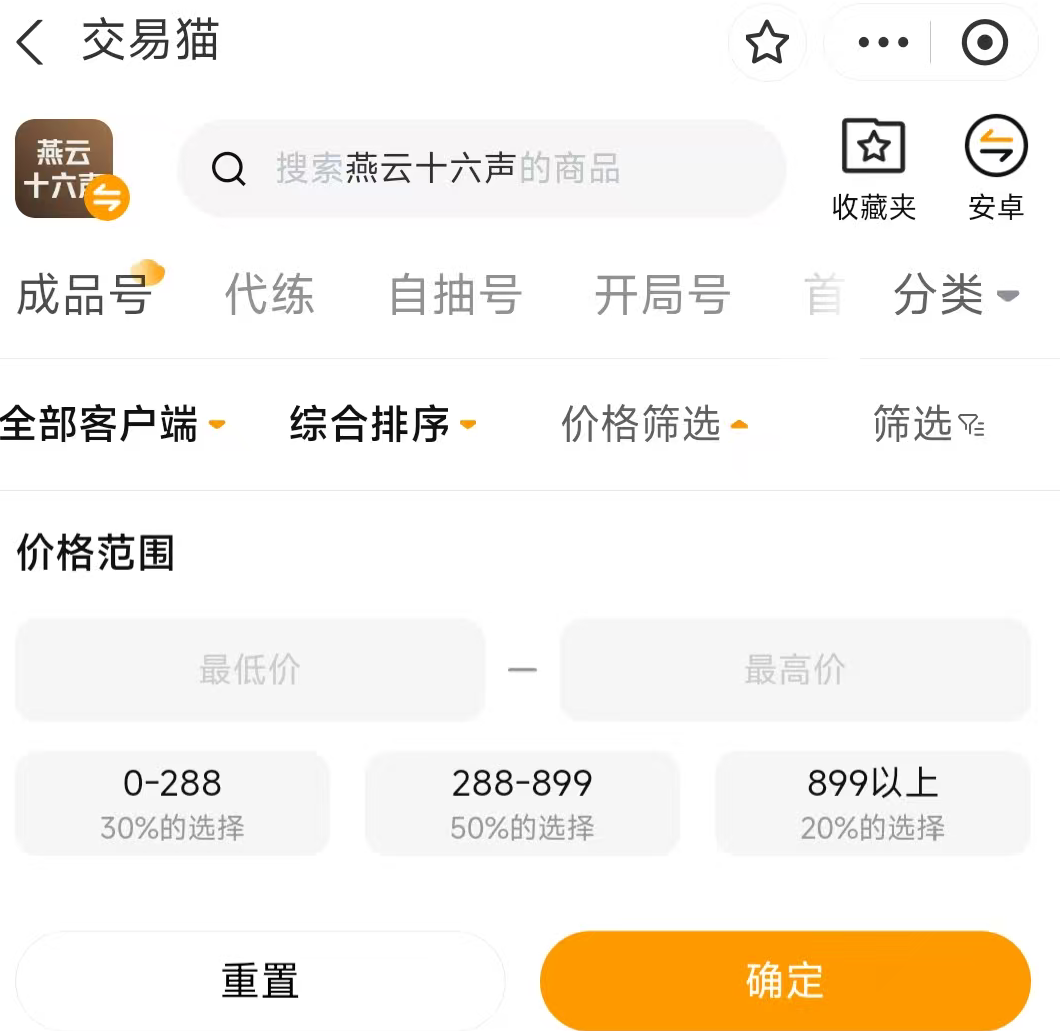This screenshot has width=1060, height=1031.
Task: Confirm price filter with 确定
Action: tap(785, 981)
